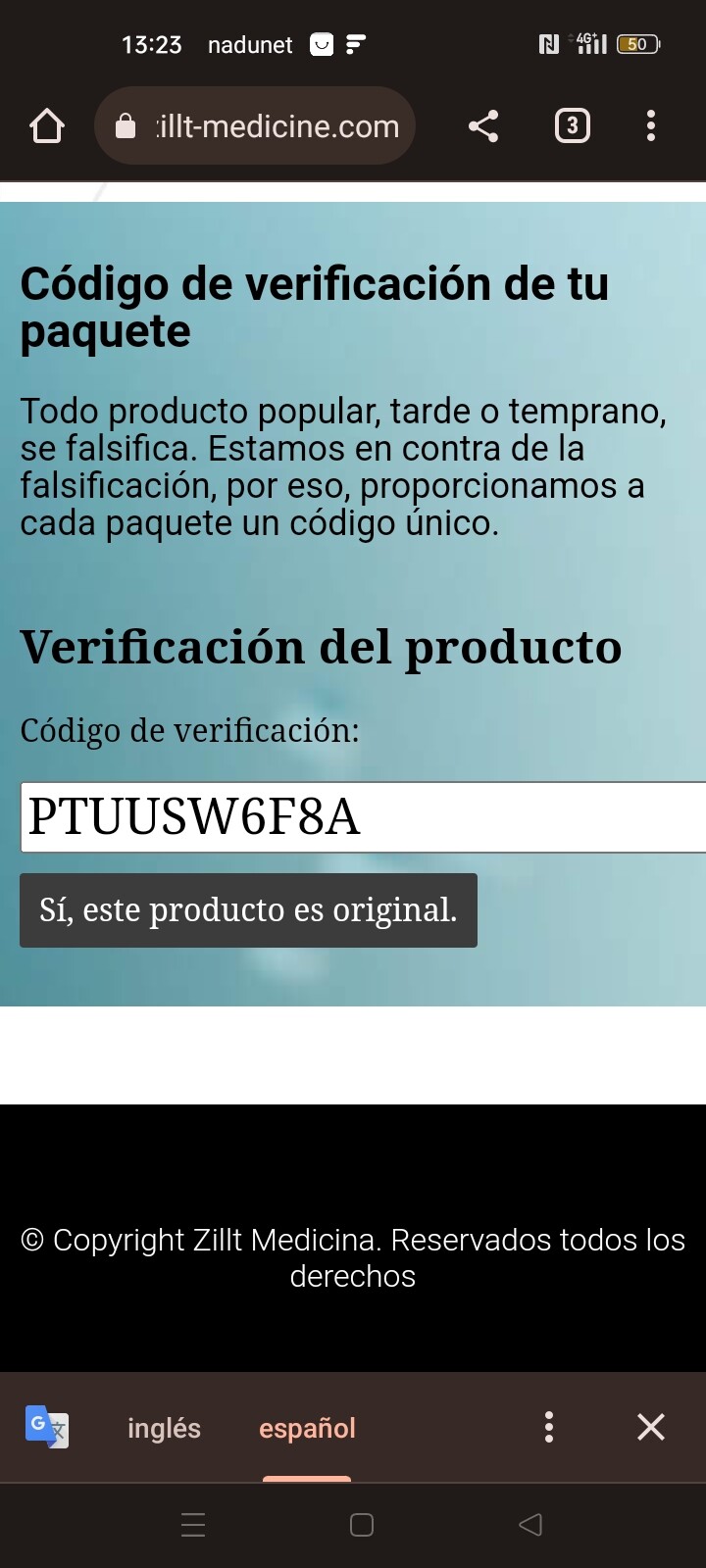Share this web page
The height and width of the screenshot is (1568, 706).
click(x=483, y=126)
